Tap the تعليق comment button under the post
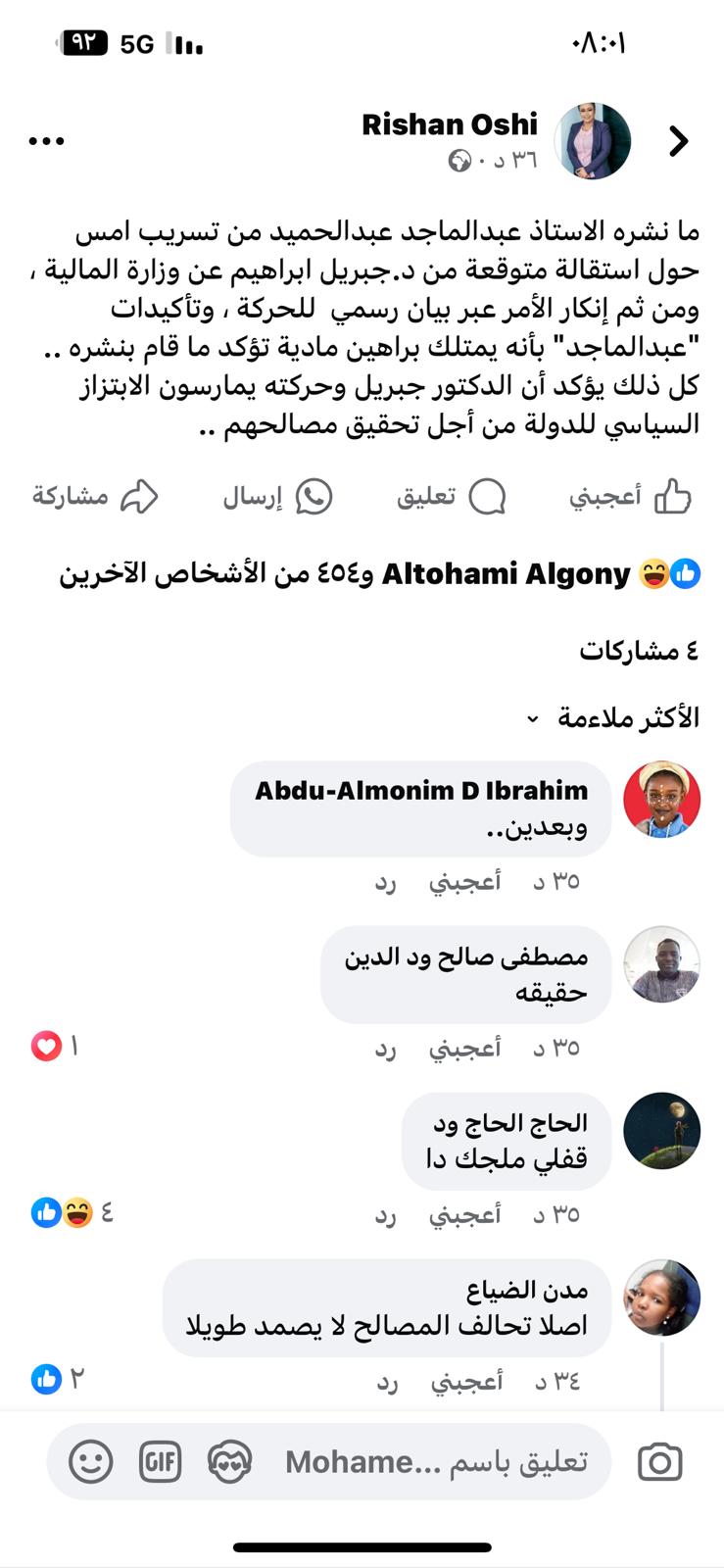The image size is (724, 1568). 451,497
